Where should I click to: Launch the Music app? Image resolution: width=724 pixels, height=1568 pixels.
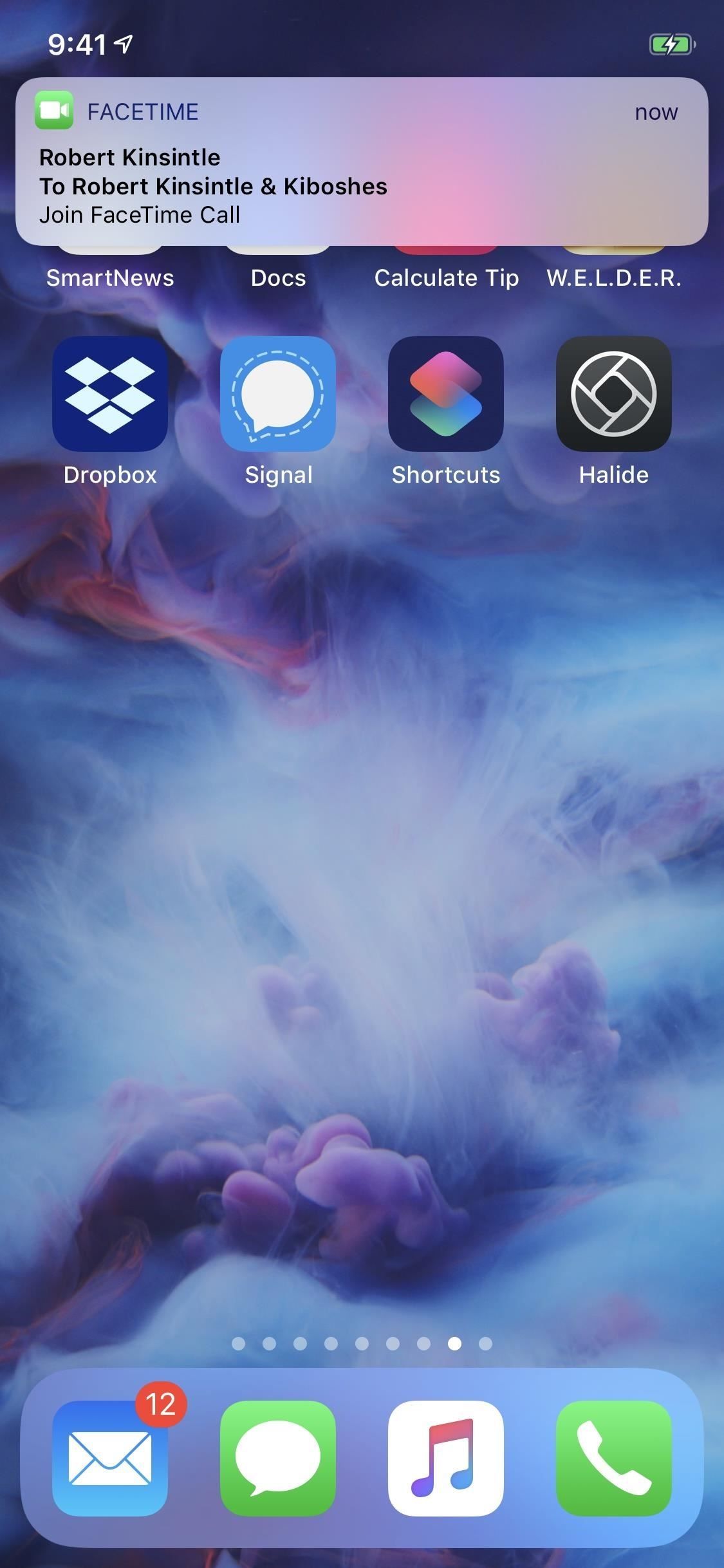(445, 1458)
